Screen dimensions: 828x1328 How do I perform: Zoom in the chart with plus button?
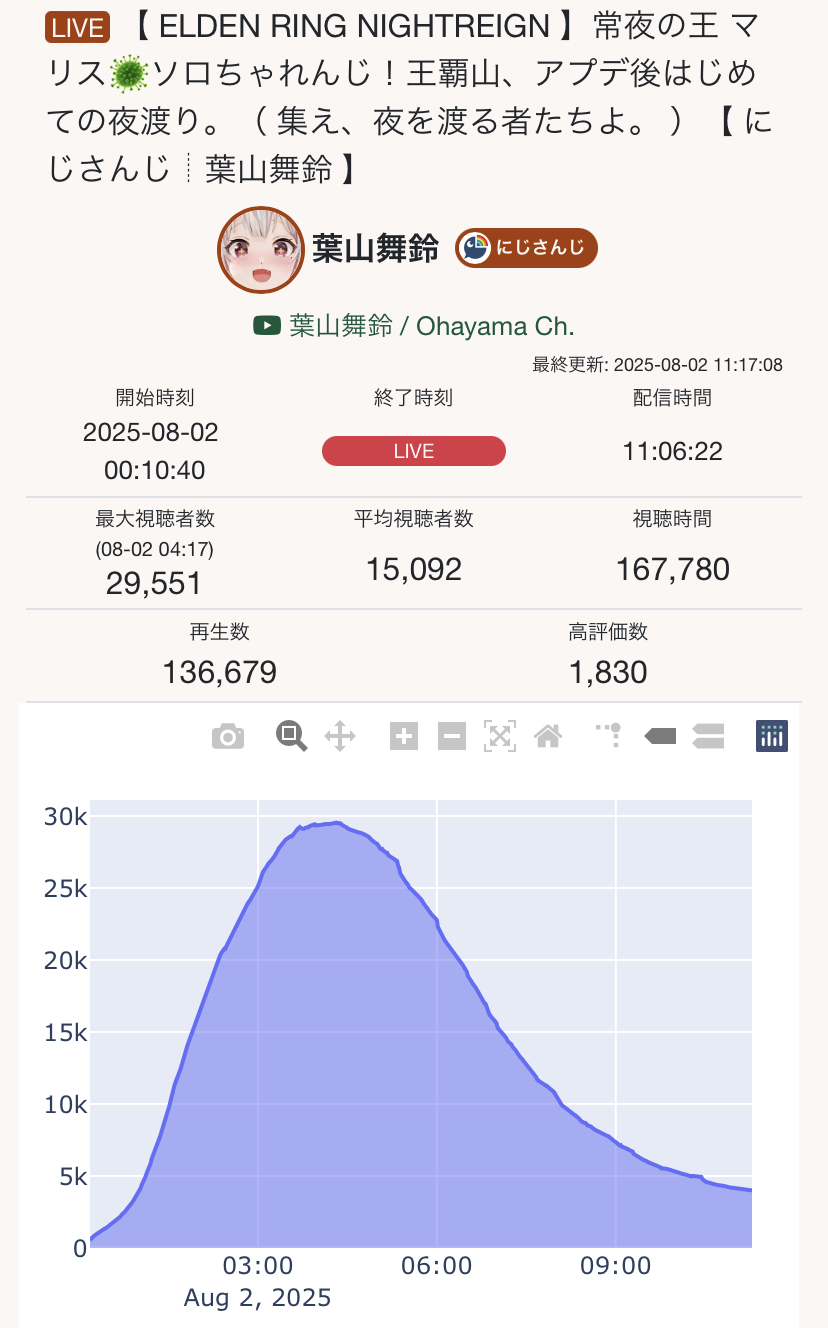(x=403, y=737)
